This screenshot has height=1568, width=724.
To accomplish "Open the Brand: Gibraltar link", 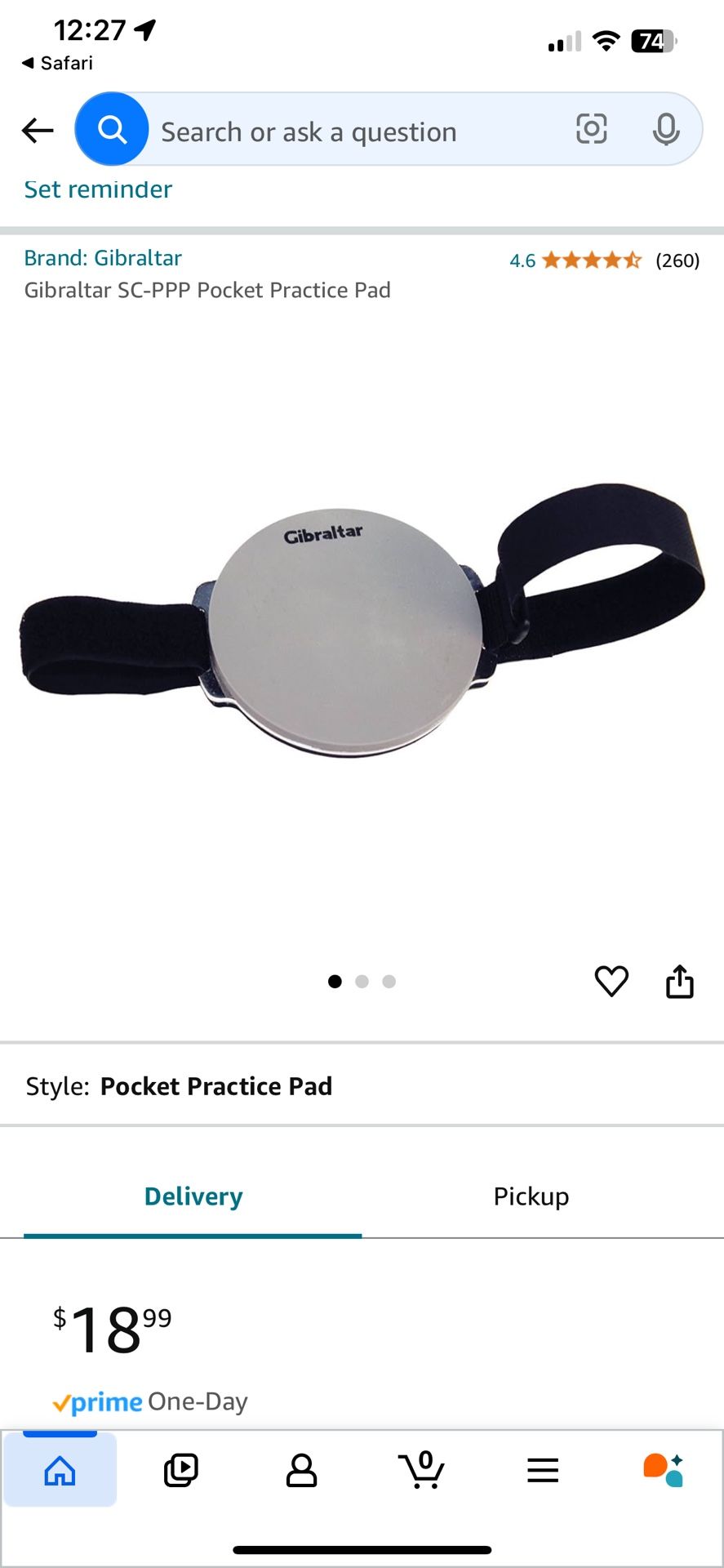I will 103,258.
